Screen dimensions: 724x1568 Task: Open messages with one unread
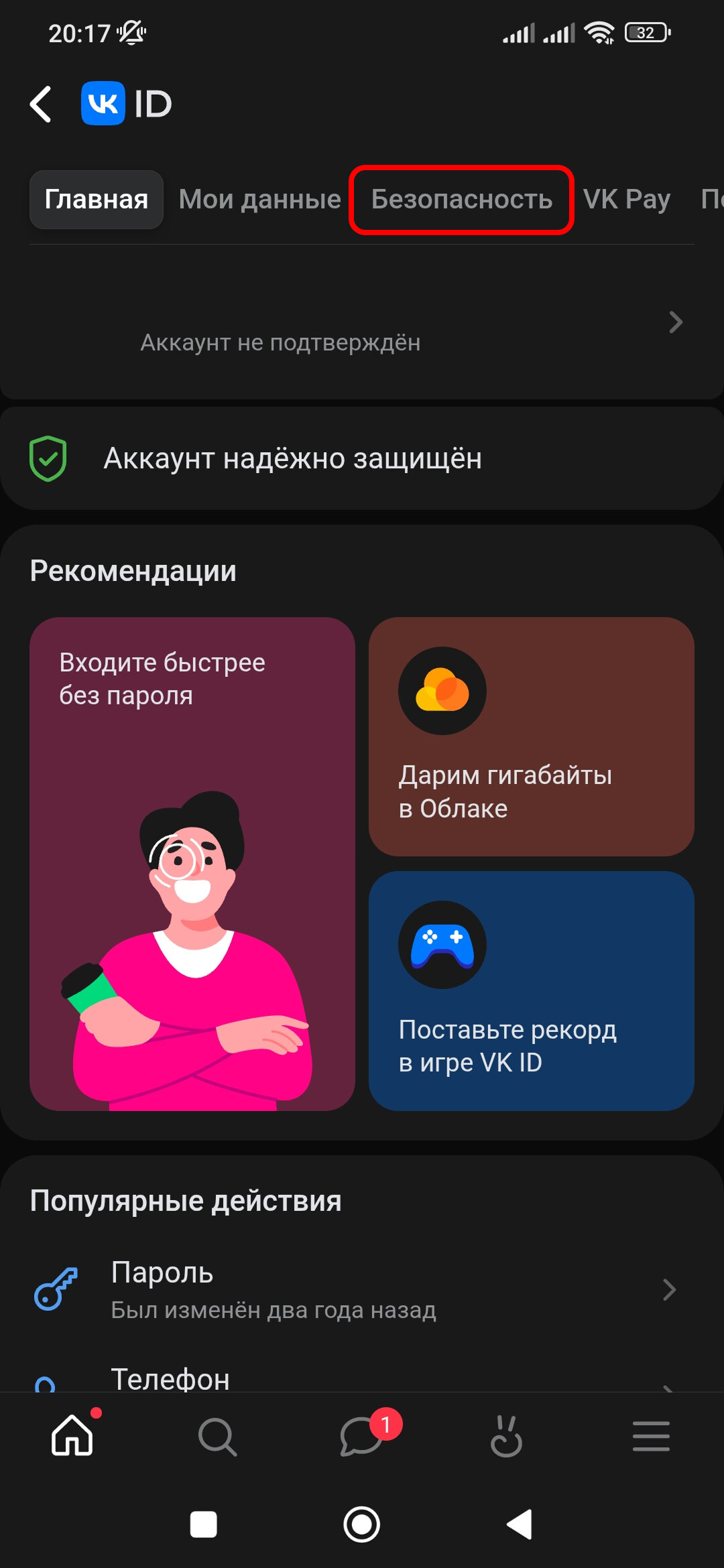click(362, 1437)
